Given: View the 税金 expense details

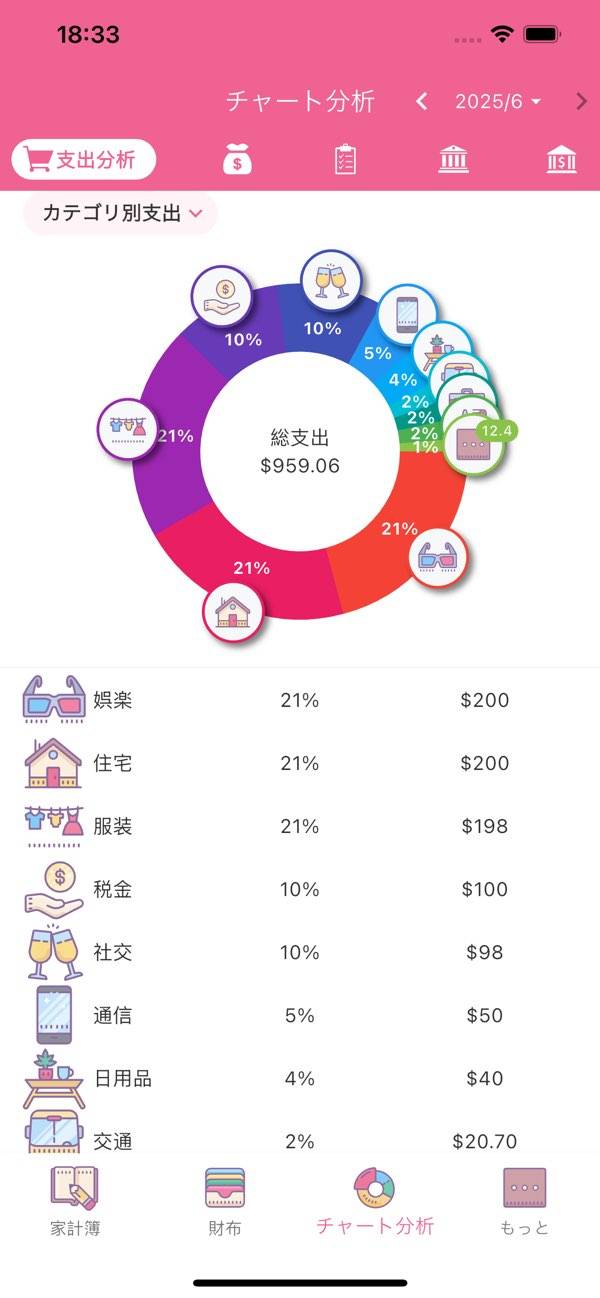Looking at the screenshot, I should point(300,889).
